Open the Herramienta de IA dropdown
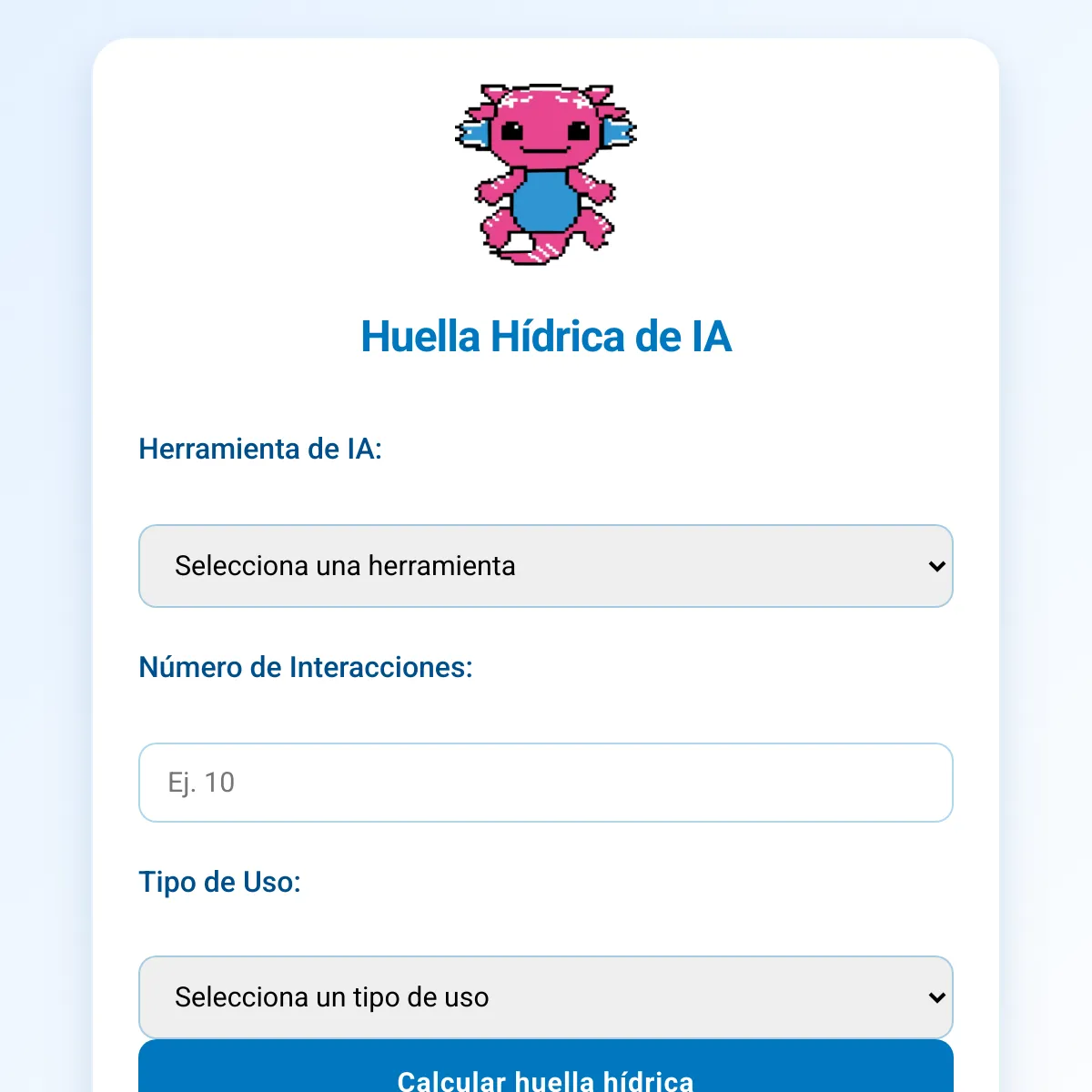 [545, 566]
